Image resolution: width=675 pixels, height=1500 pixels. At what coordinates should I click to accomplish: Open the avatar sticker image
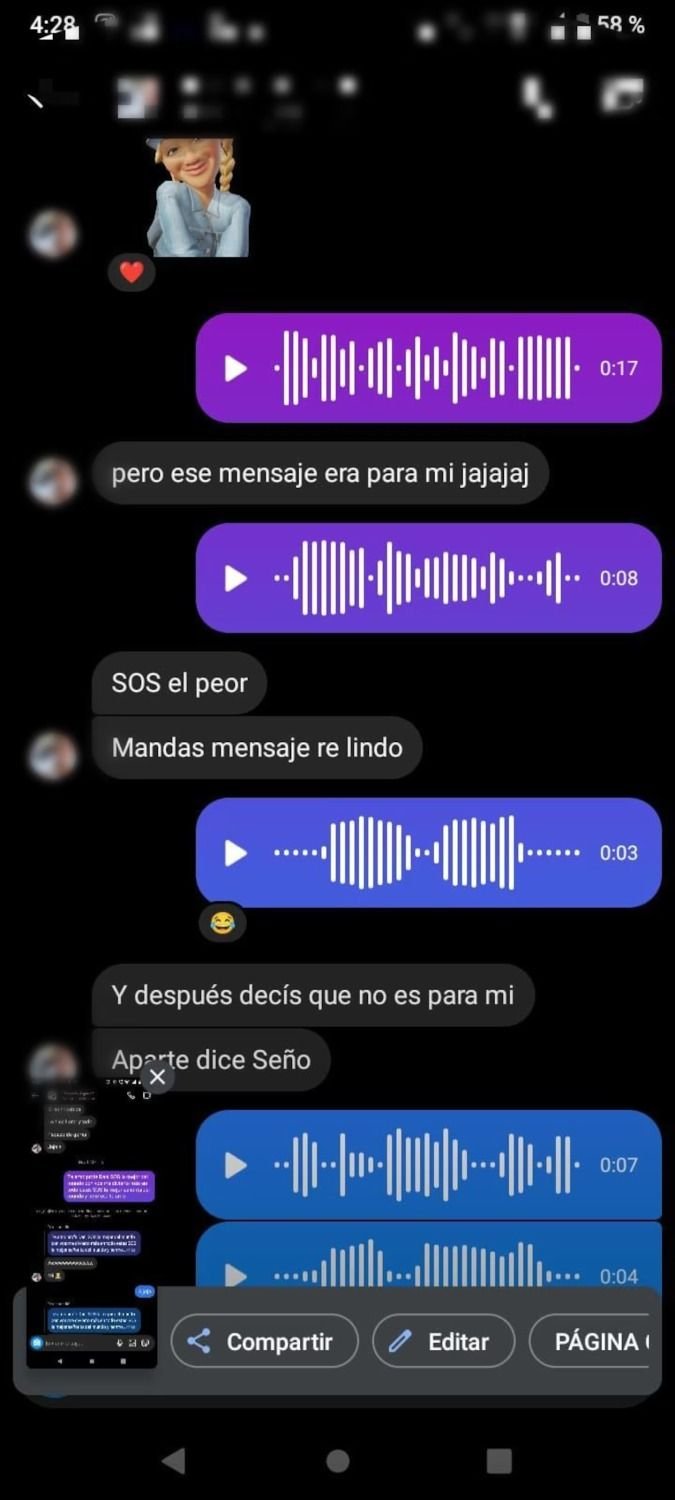(197, 197)
